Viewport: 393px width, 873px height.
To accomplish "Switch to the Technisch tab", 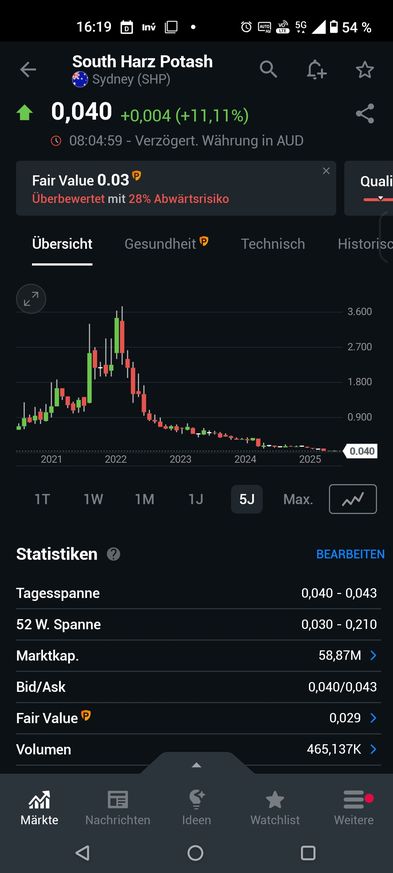I will 273,244.
